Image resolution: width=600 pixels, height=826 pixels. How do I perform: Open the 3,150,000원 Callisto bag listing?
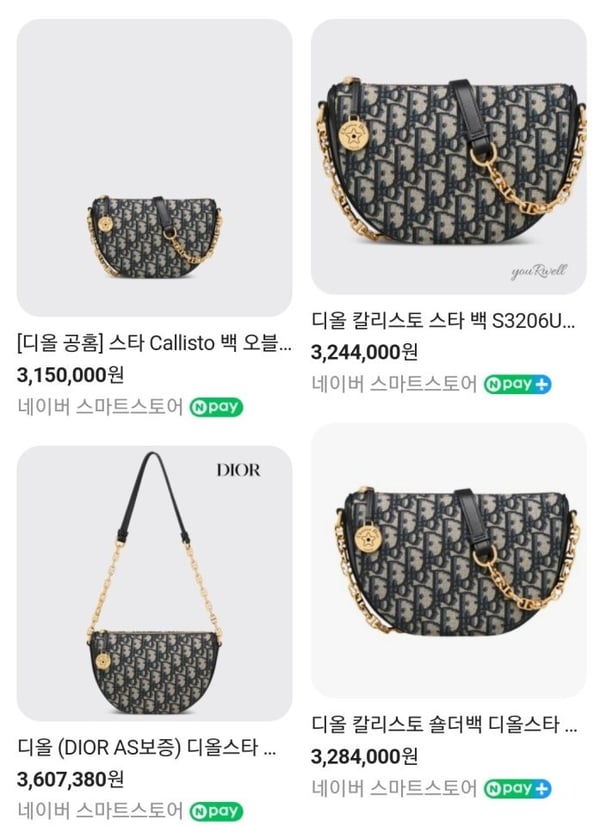tap(154, 168)
